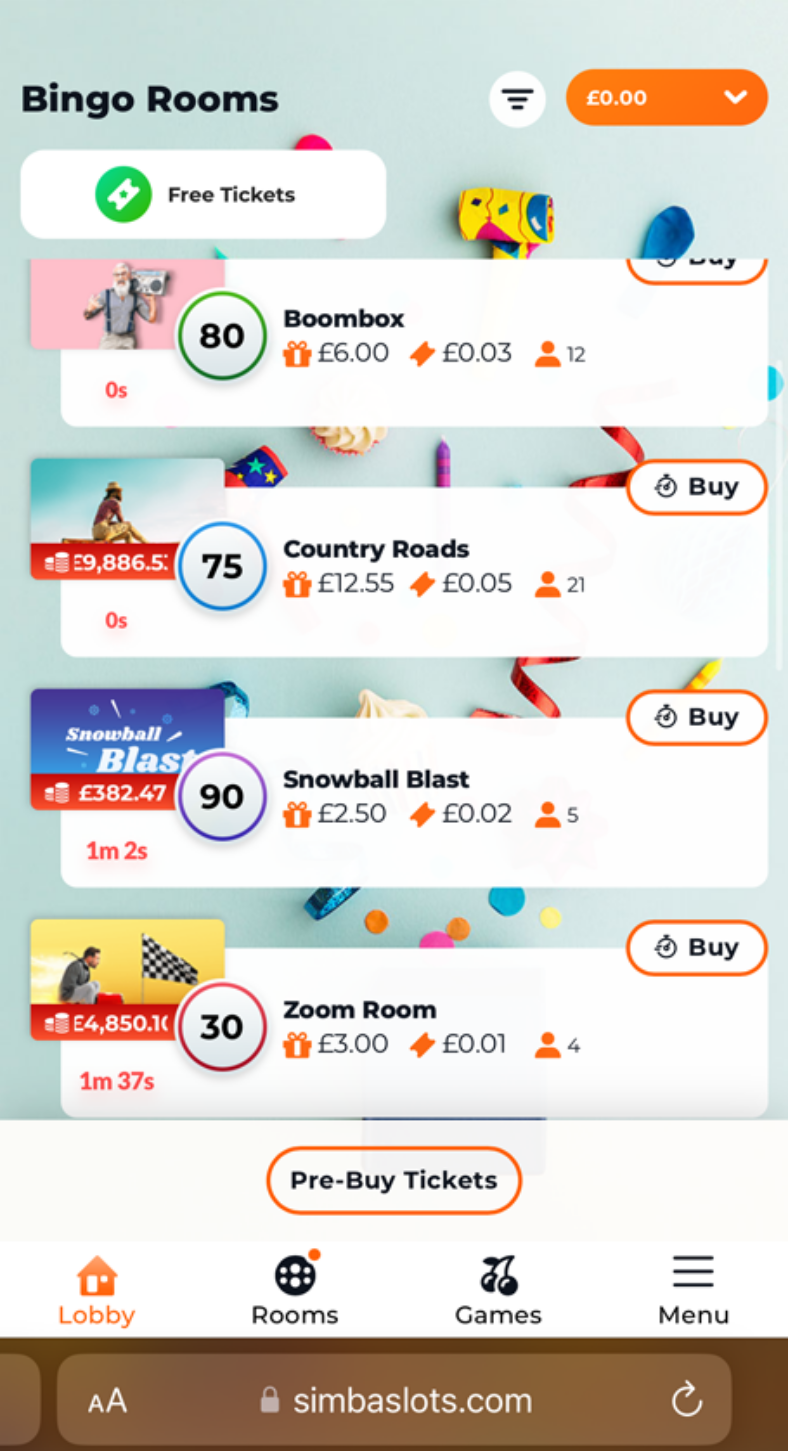Select the Rooms reel icon in bottom navigation
This screenshot has height=1451, width=788.
click(294, 1274)
